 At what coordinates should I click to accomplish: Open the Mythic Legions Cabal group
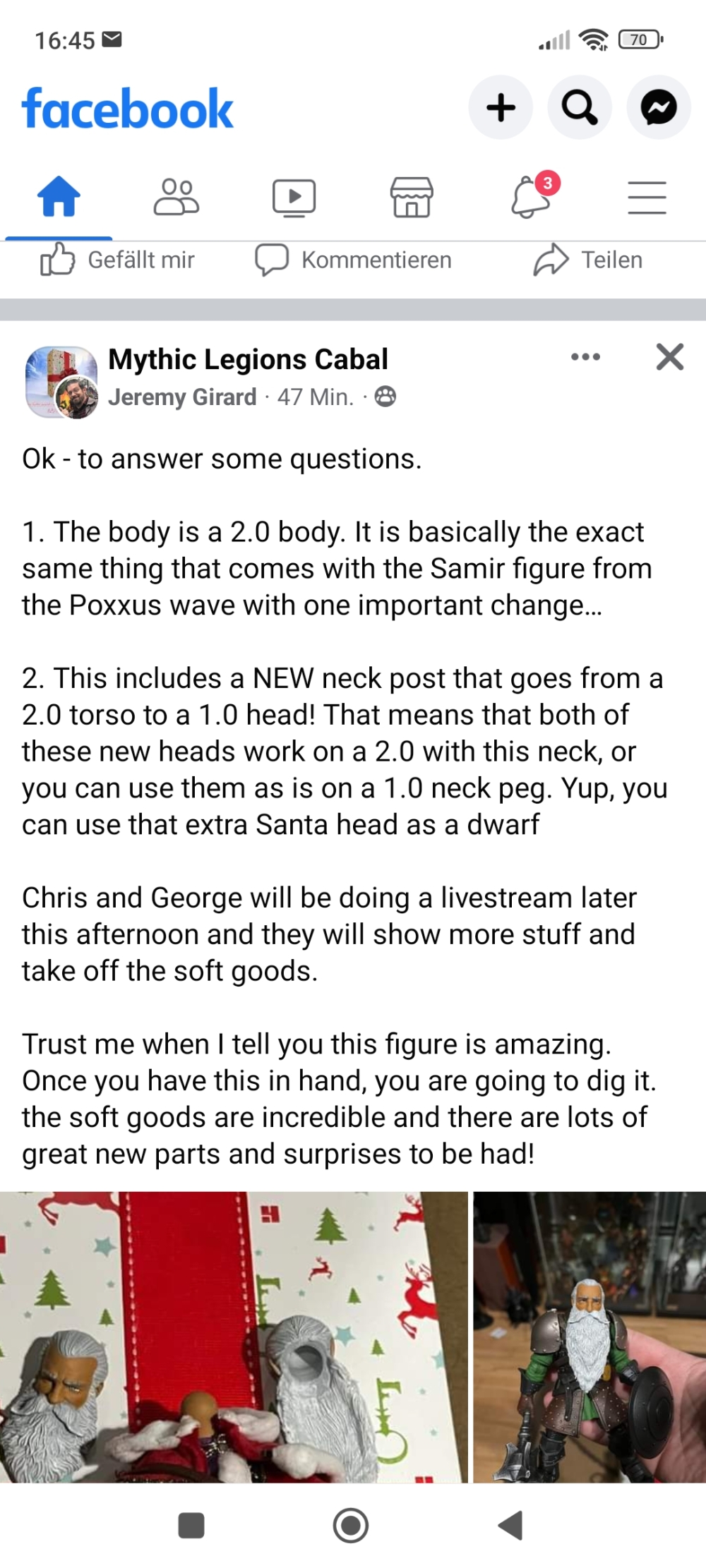(x=248, y=359)
